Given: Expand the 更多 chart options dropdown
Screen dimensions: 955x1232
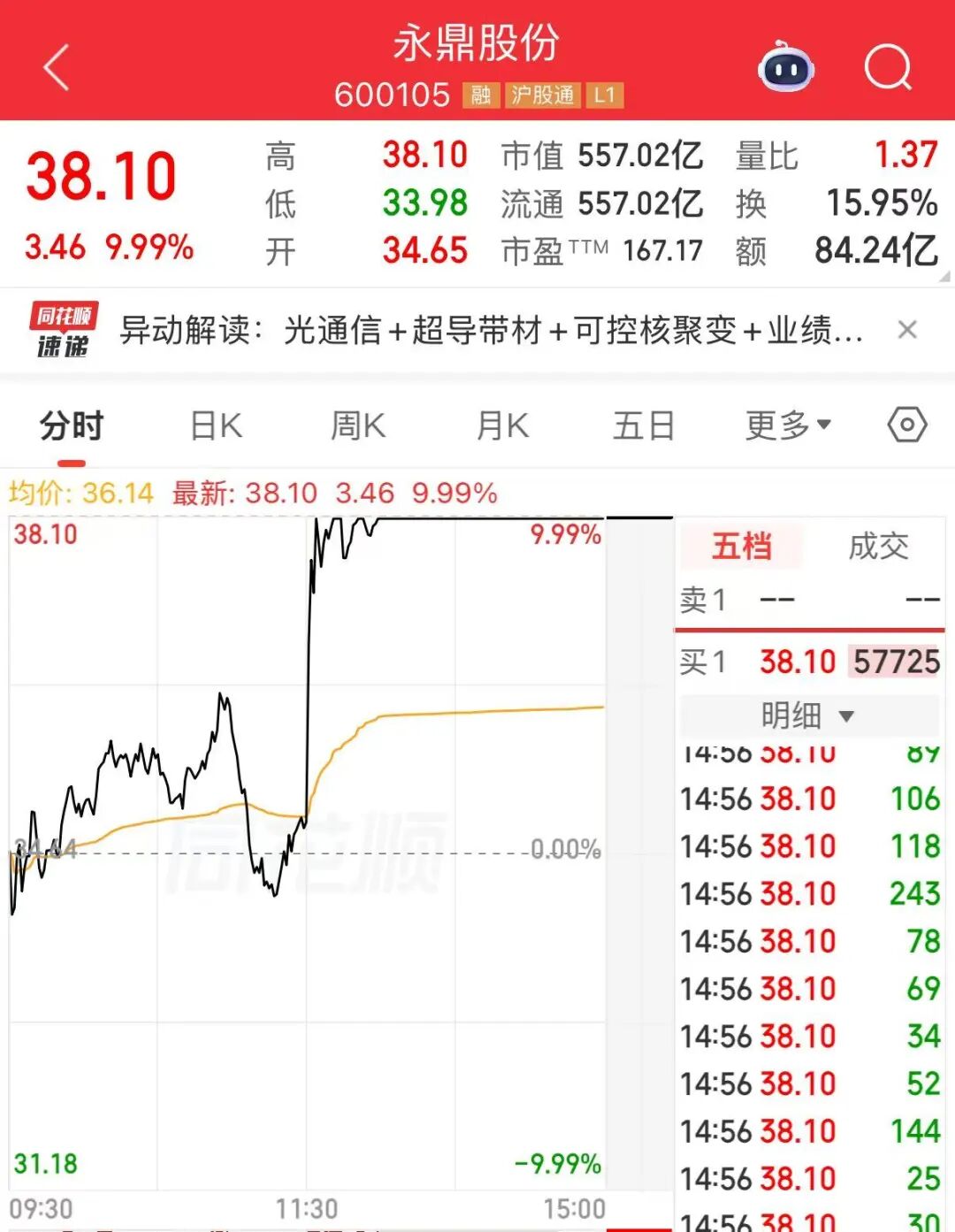Looking at the screenshot, I should pyautogui.click(x=788, y=426).
